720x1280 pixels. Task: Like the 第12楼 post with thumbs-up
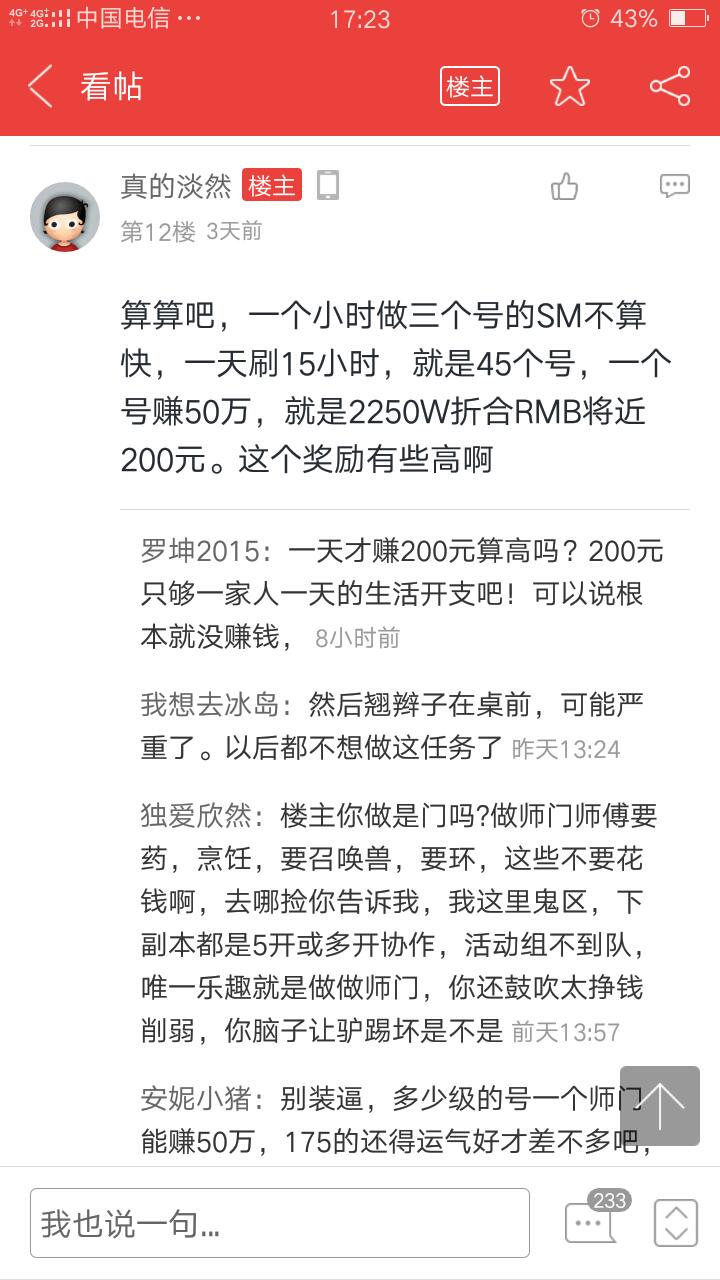(x=565, y=186)
